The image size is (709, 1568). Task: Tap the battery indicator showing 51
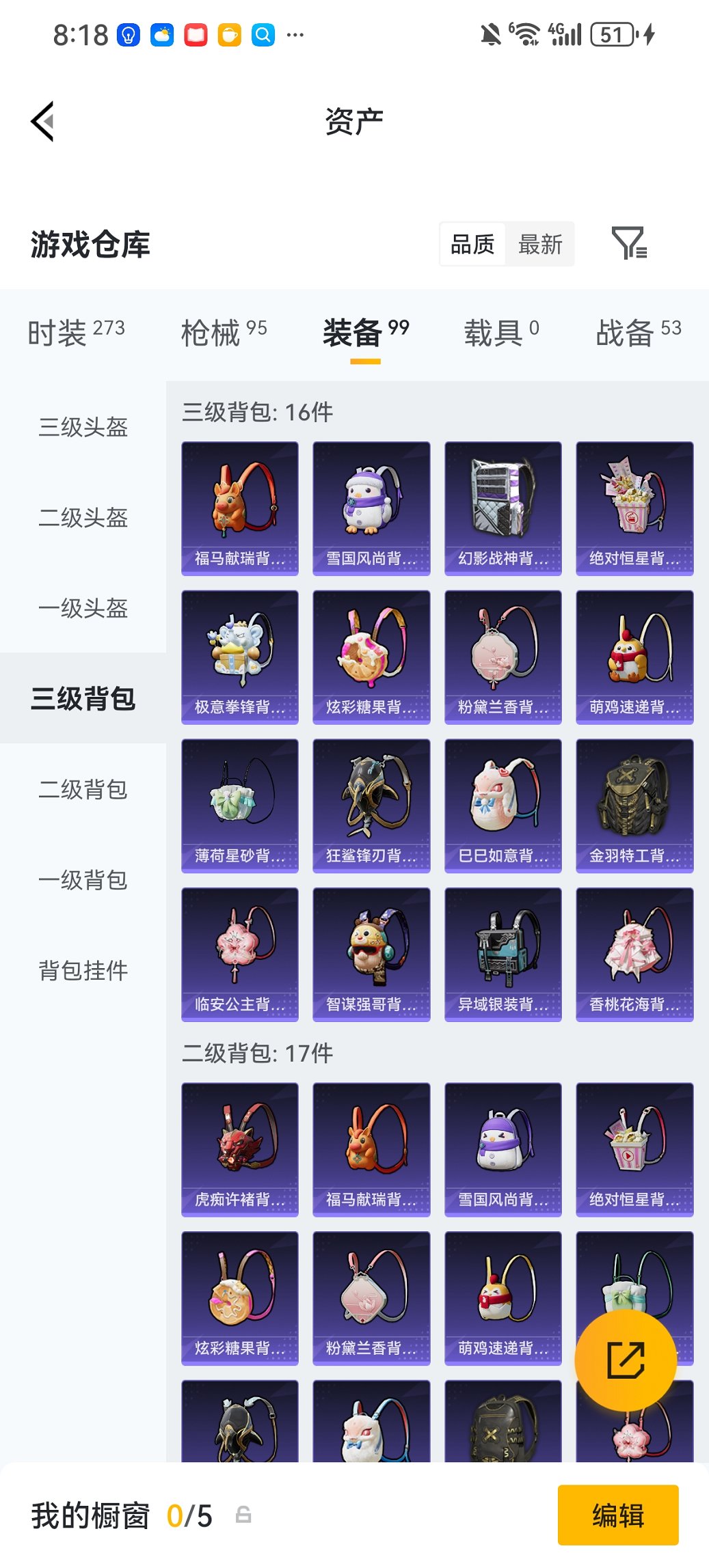[x=612, y=32]
